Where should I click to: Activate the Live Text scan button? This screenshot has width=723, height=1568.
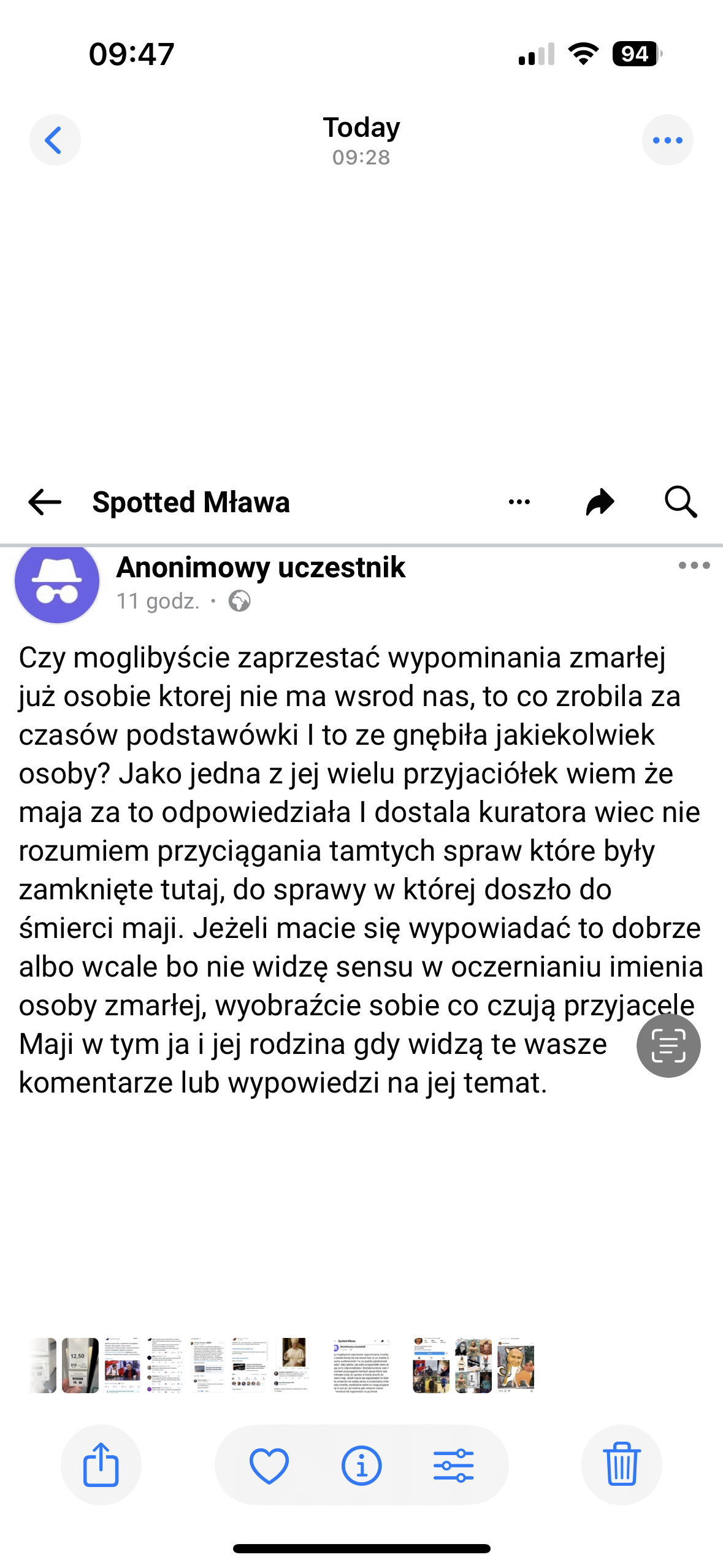[668, 1046]
